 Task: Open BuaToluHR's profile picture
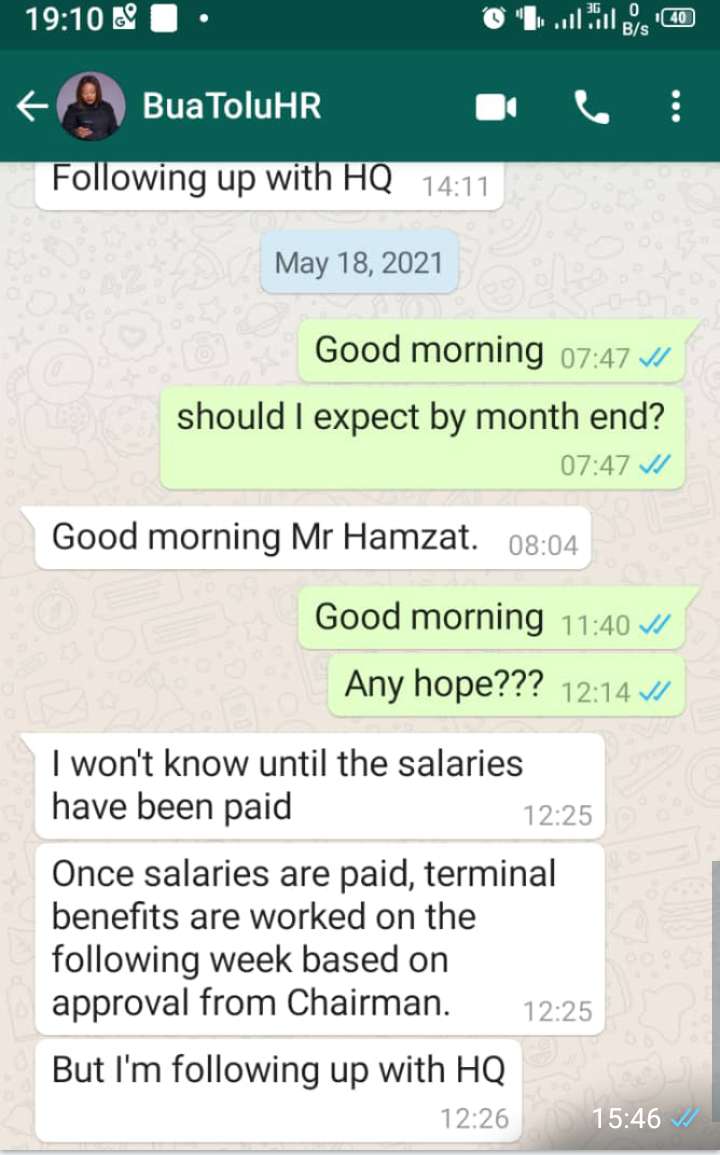coord(92,107)
